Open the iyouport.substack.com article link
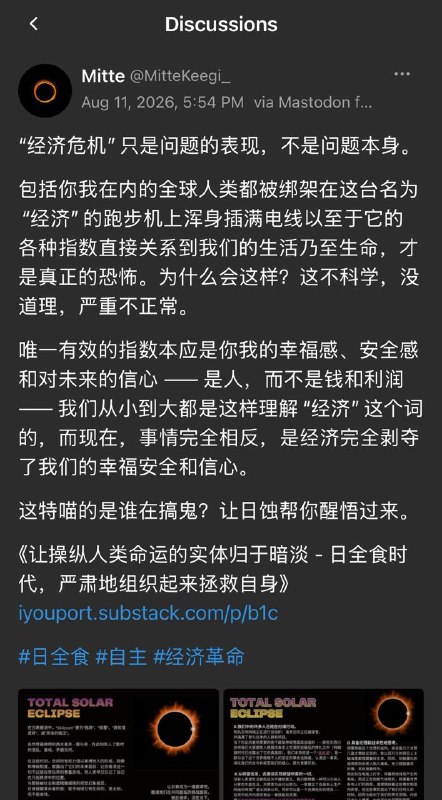This screenshot has height=800, width=442. (x=149, y=613)
